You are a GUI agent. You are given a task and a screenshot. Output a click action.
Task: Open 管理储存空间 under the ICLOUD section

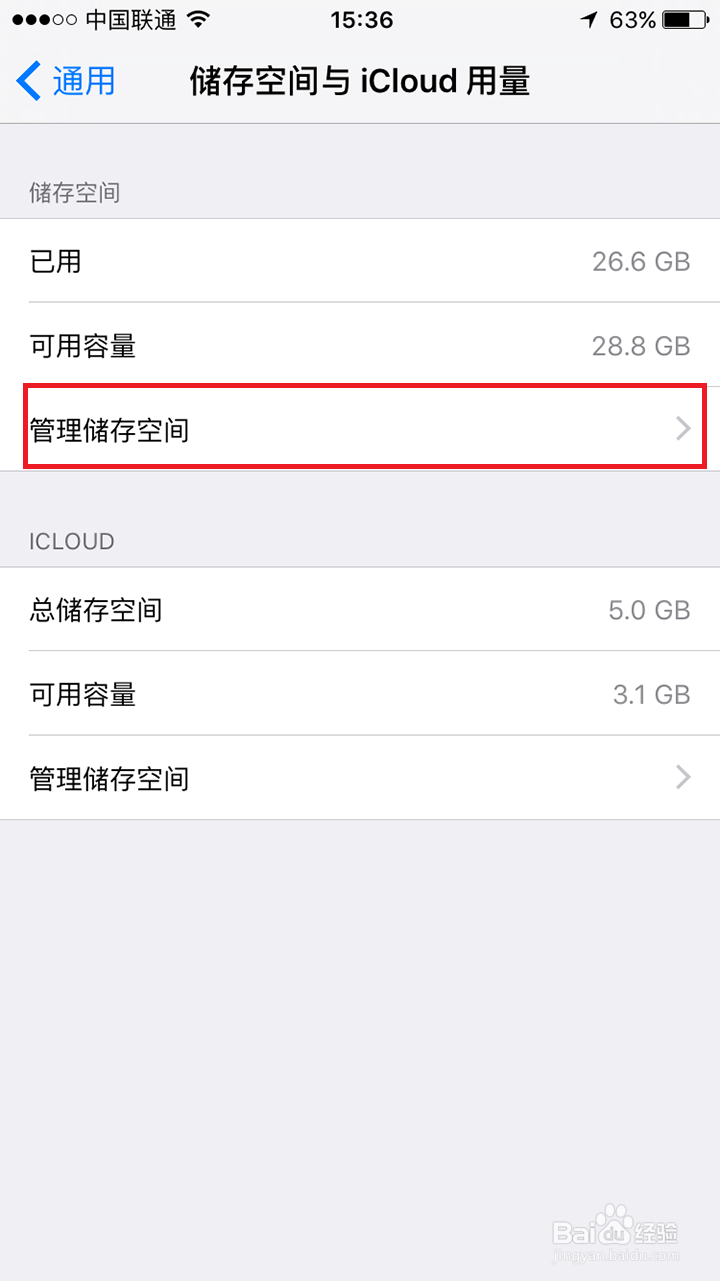tap(360, 778)
